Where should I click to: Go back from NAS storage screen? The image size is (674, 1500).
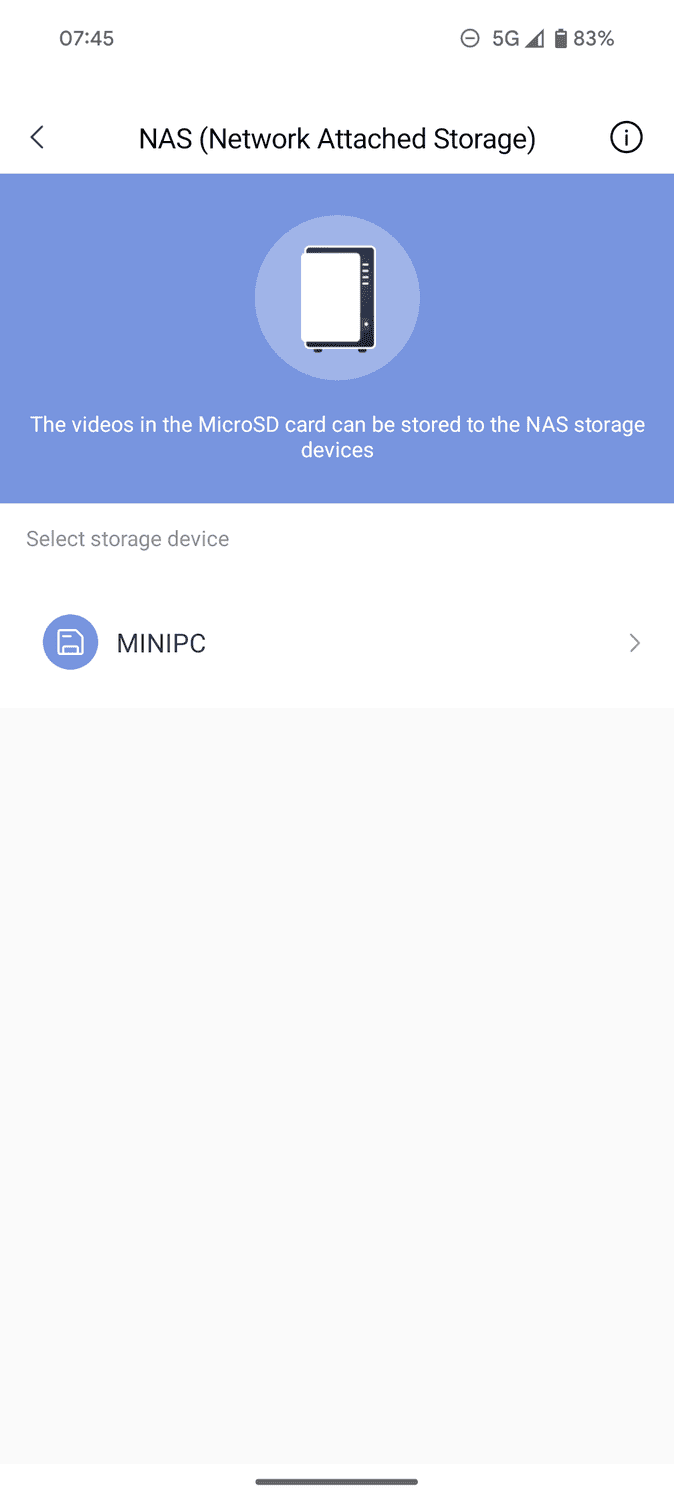pos(38,138)
